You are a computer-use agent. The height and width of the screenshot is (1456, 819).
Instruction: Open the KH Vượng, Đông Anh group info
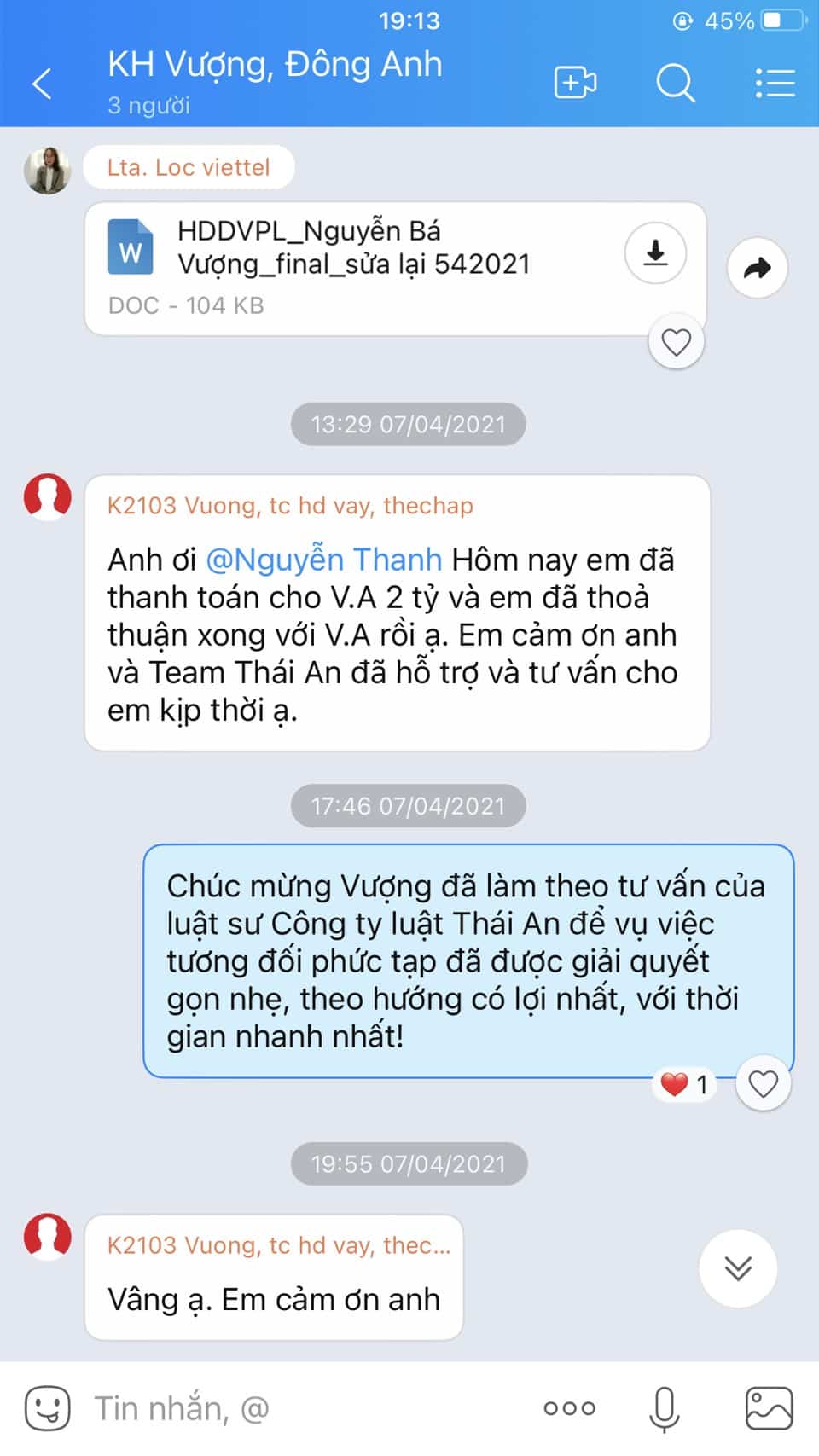tap(275, 82)
